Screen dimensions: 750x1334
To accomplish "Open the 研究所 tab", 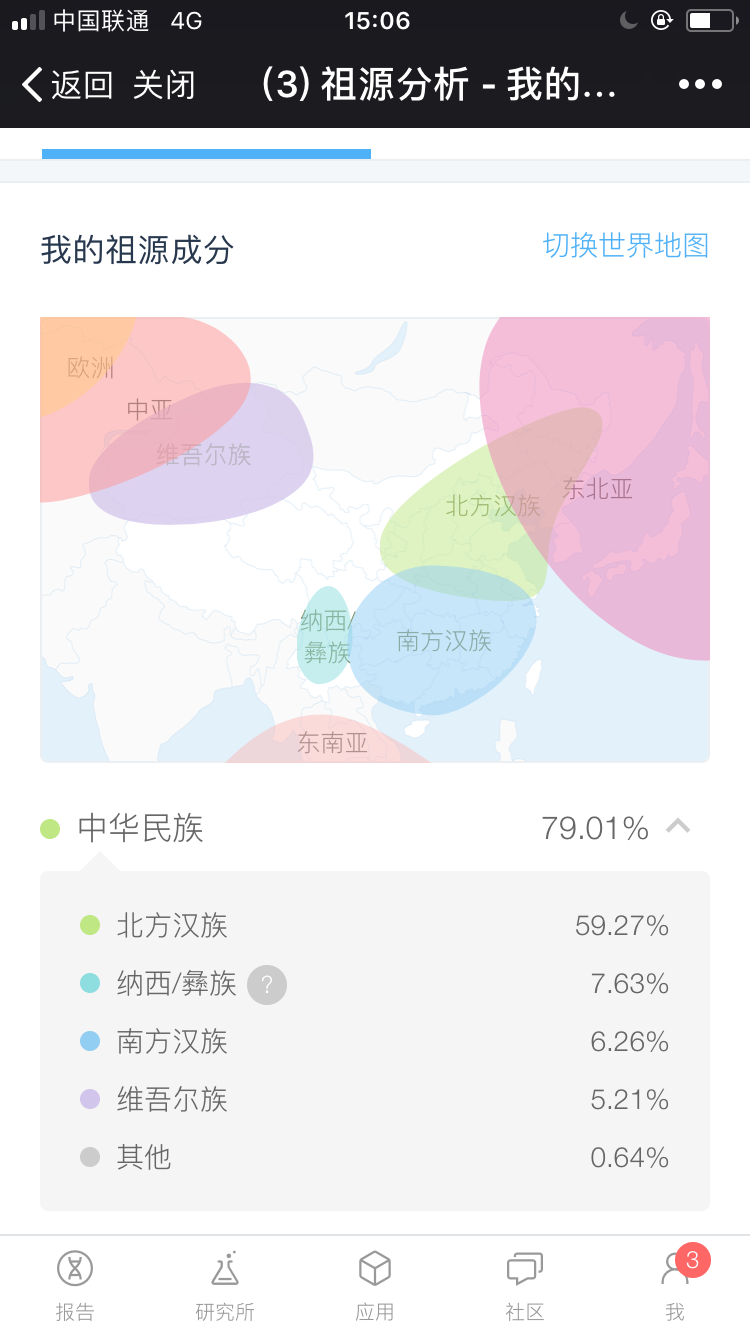I will pos(225,1286).
